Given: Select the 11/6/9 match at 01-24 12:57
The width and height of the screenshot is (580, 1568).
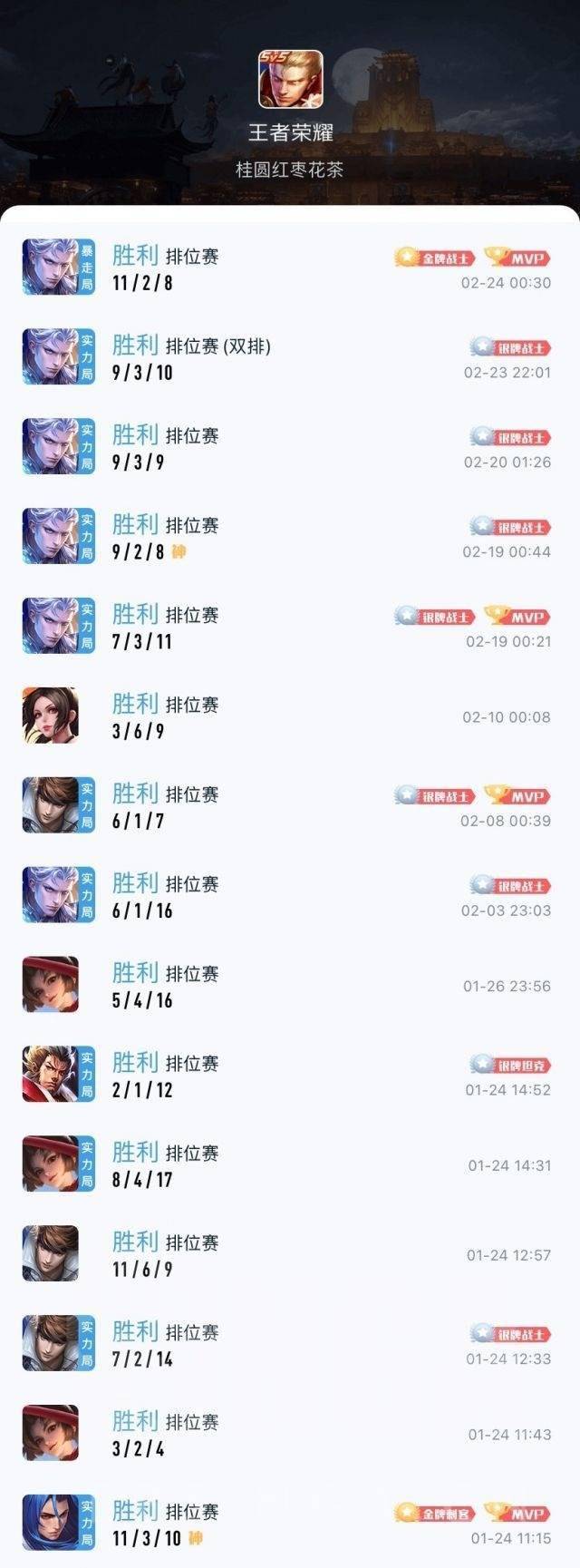Looking at the screenshot, I should click(290, 1255).
